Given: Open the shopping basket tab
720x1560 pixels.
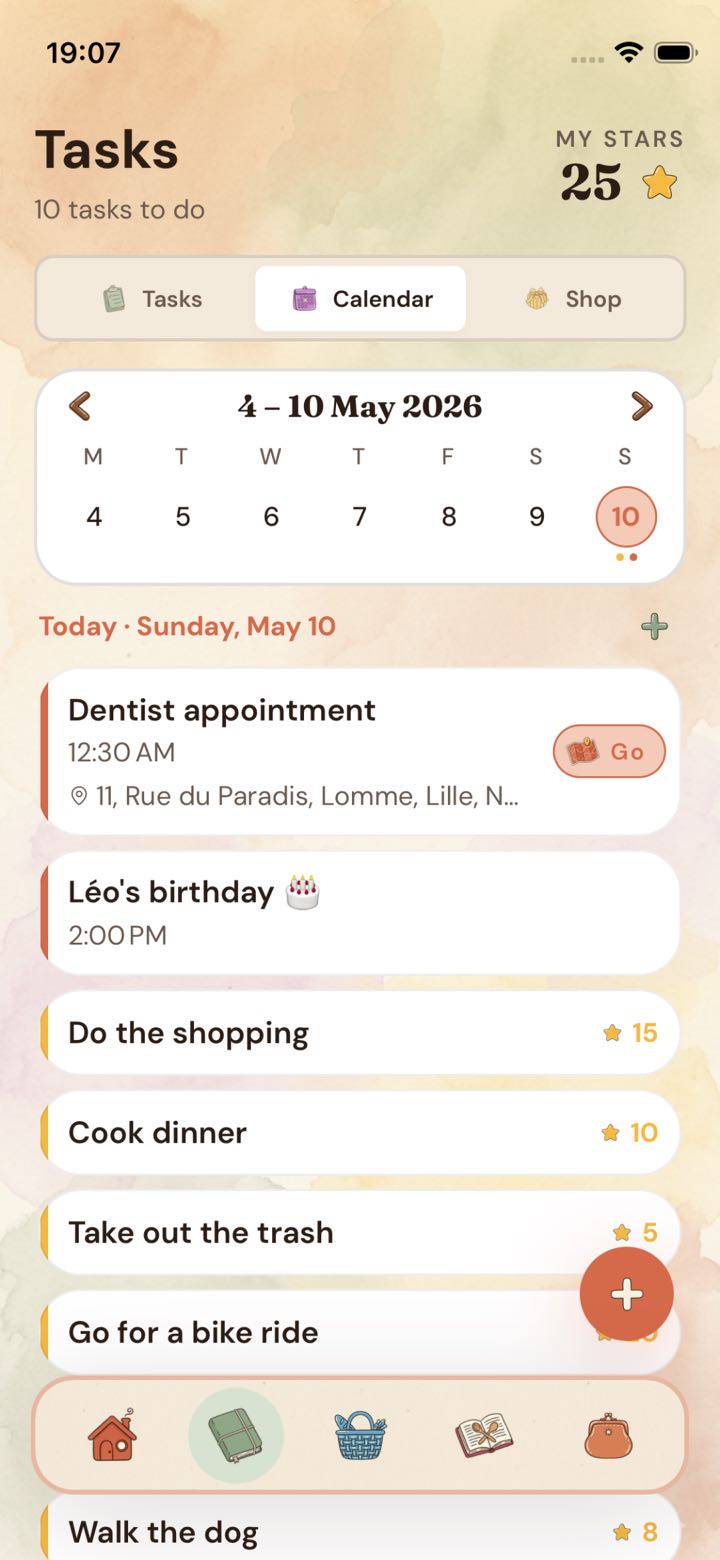Looking at the screenshot, I should click(x=360, y=1436).
